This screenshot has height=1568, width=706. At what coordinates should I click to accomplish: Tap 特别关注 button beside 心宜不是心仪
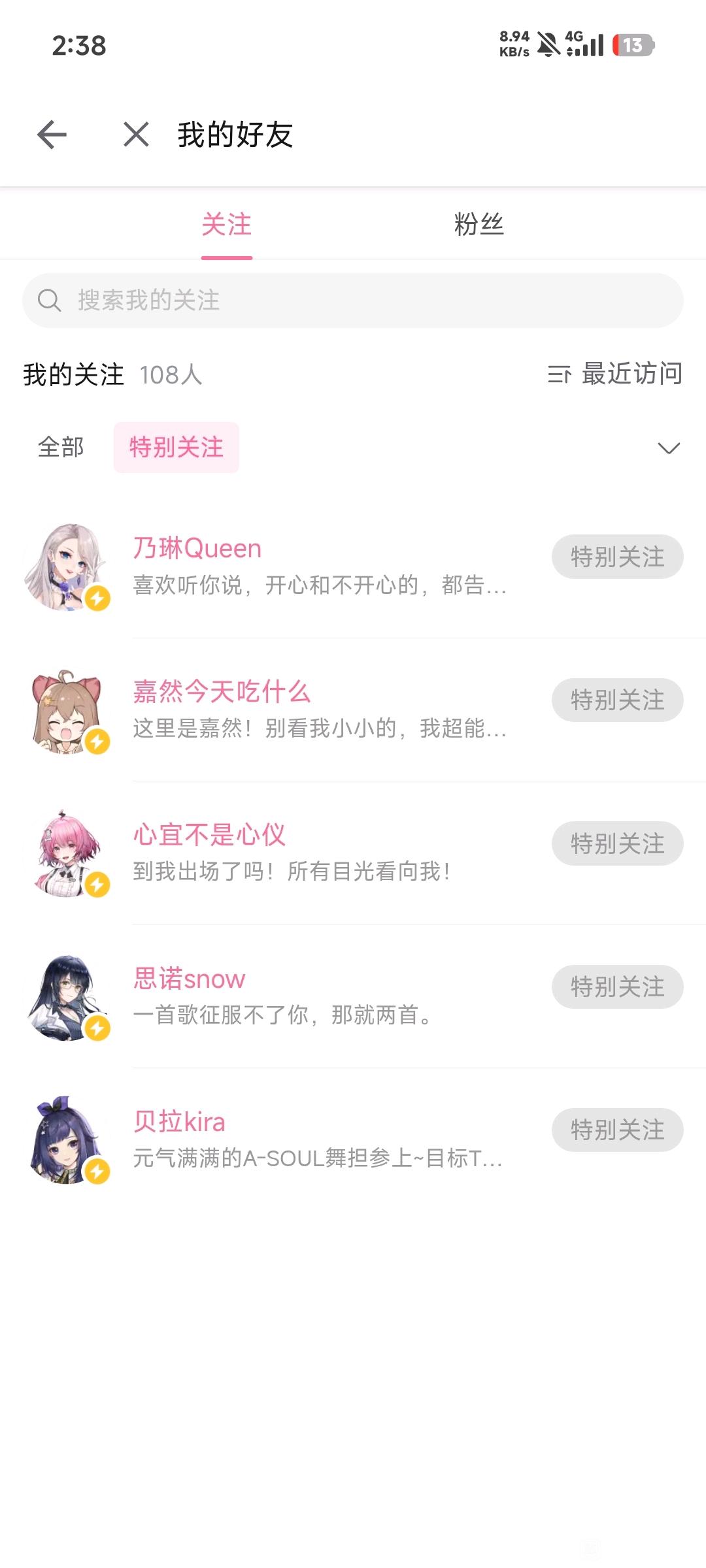[x=617, y=843]
